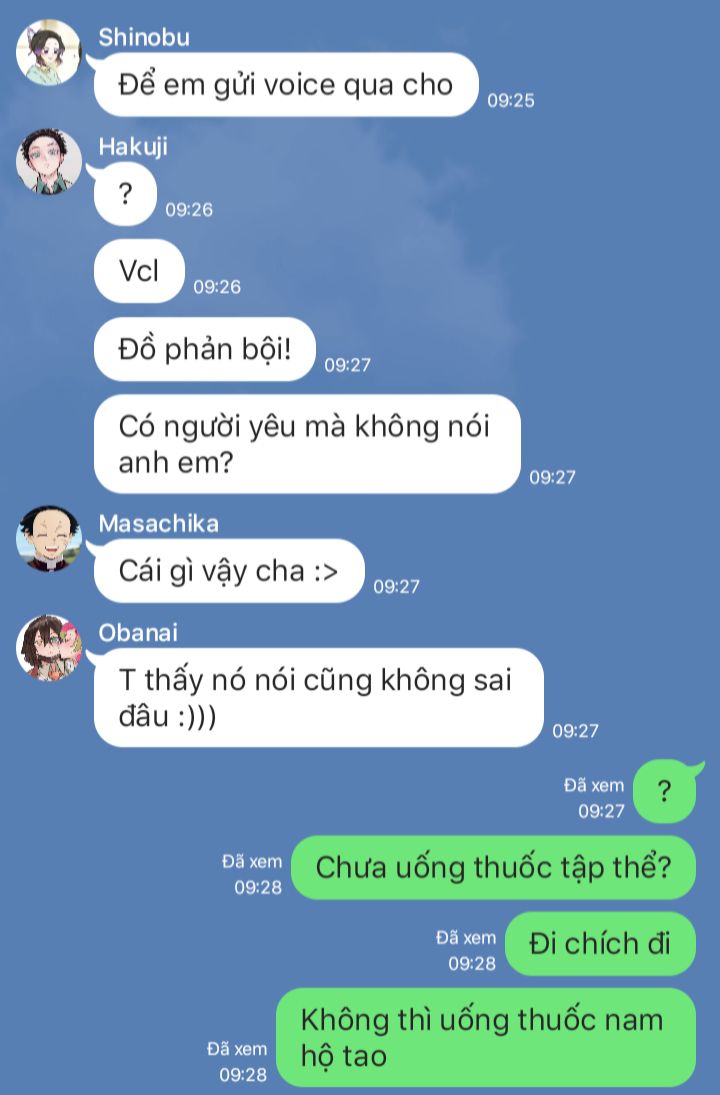This screenshot has height=1095, width=720.
Task: View Masachika's profile from avatar
Action: click(49, 539)
